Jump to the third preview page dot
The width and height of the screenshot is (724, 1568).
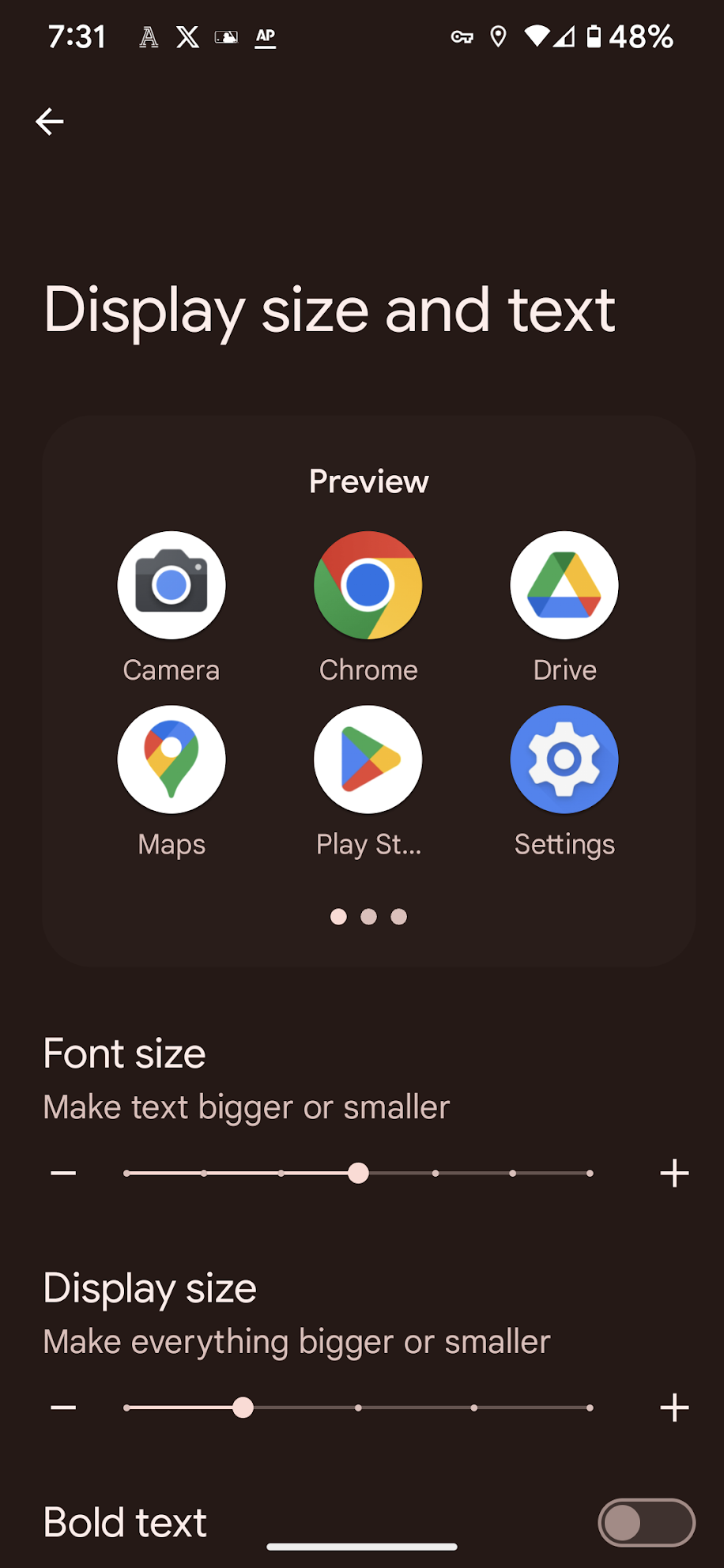(399, 917)
